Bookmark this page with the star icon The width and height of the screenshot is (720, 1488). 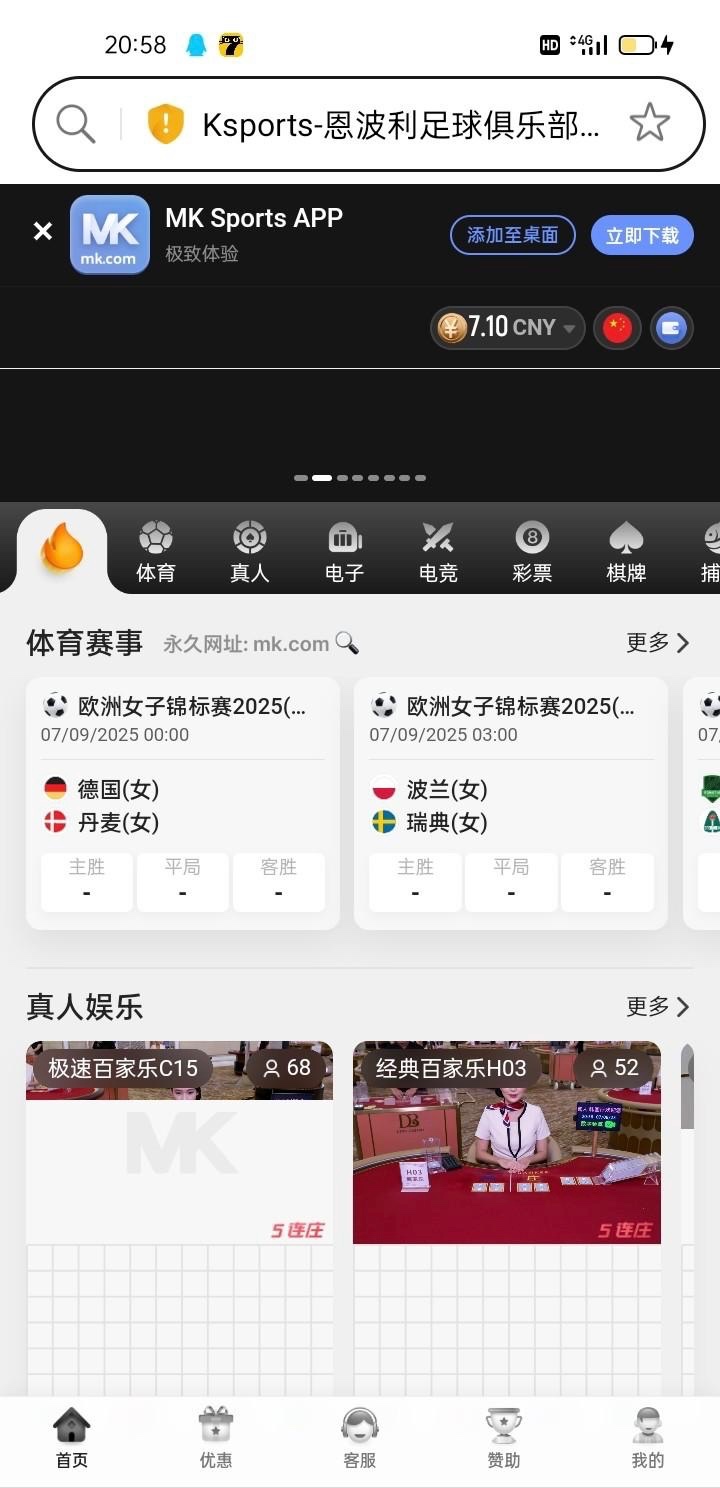[x=649, y=123]
